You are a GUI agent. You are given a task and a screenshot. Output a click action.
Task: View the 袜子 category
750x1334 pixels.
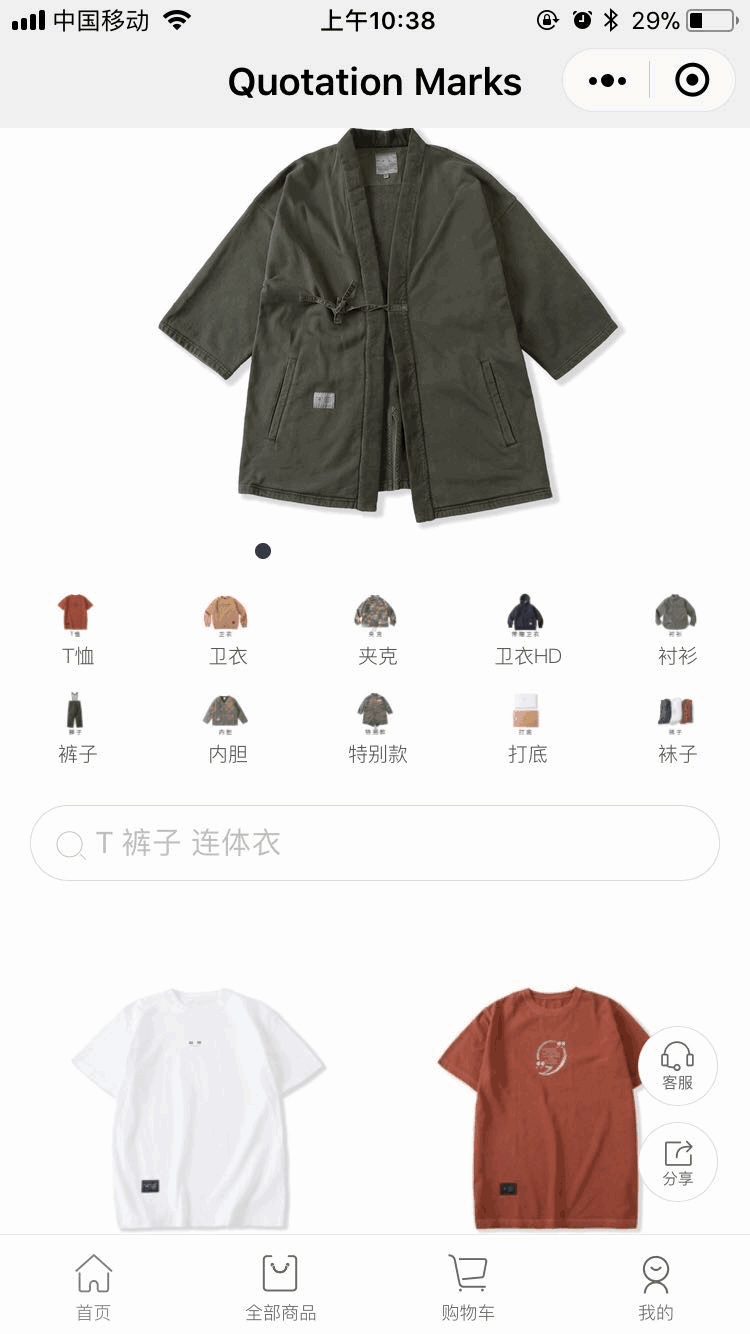(x=677, y=728)
